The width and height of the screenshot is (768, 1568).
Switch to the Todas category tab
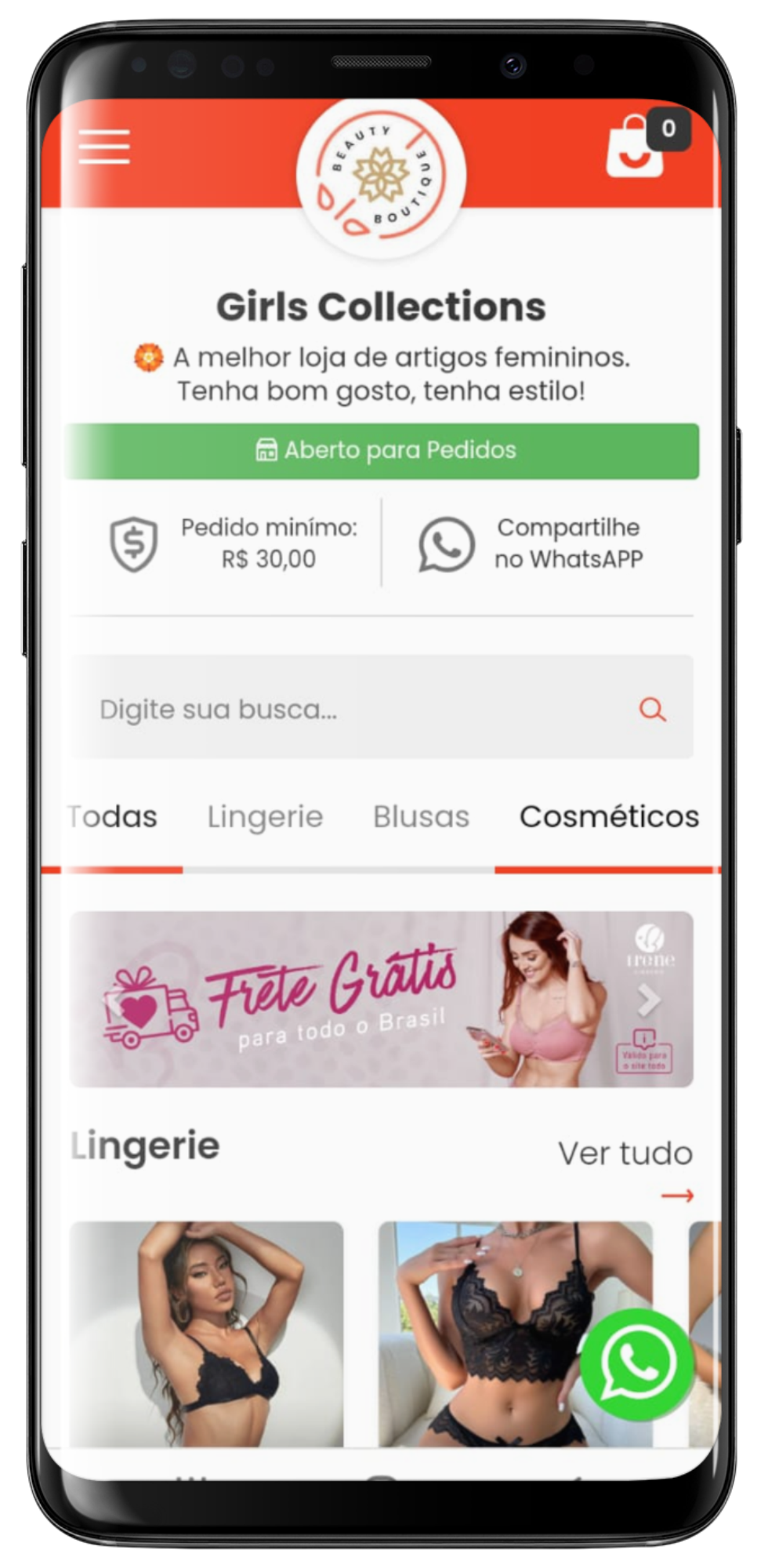114,817
